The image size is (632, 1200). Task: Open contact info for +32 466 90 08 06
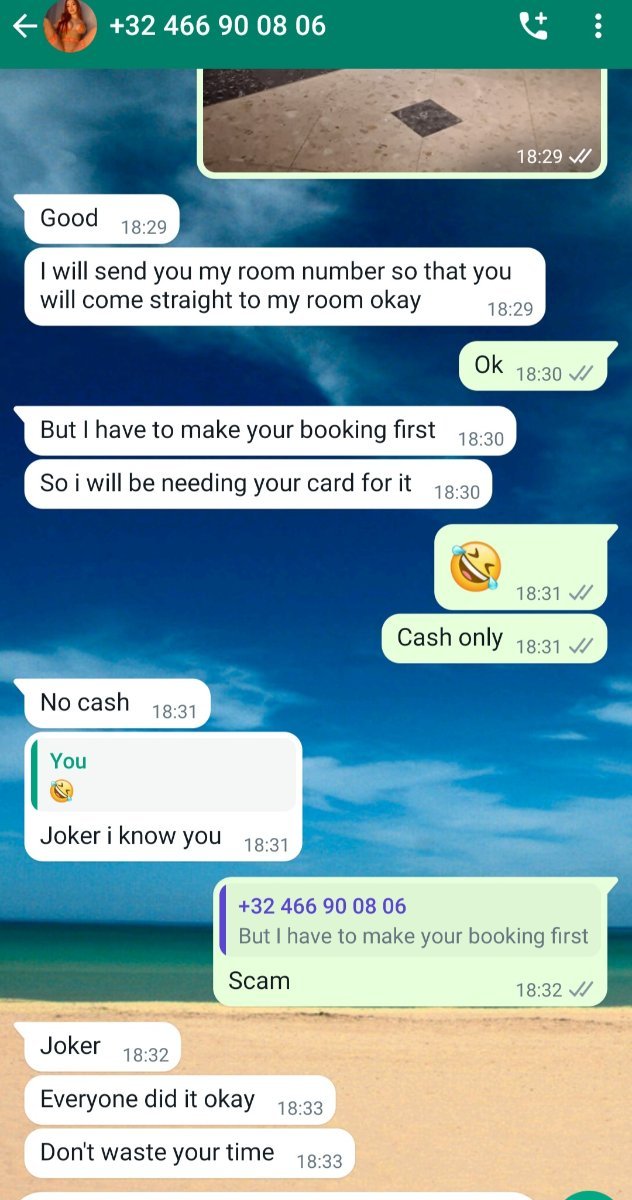coord(217,26)
